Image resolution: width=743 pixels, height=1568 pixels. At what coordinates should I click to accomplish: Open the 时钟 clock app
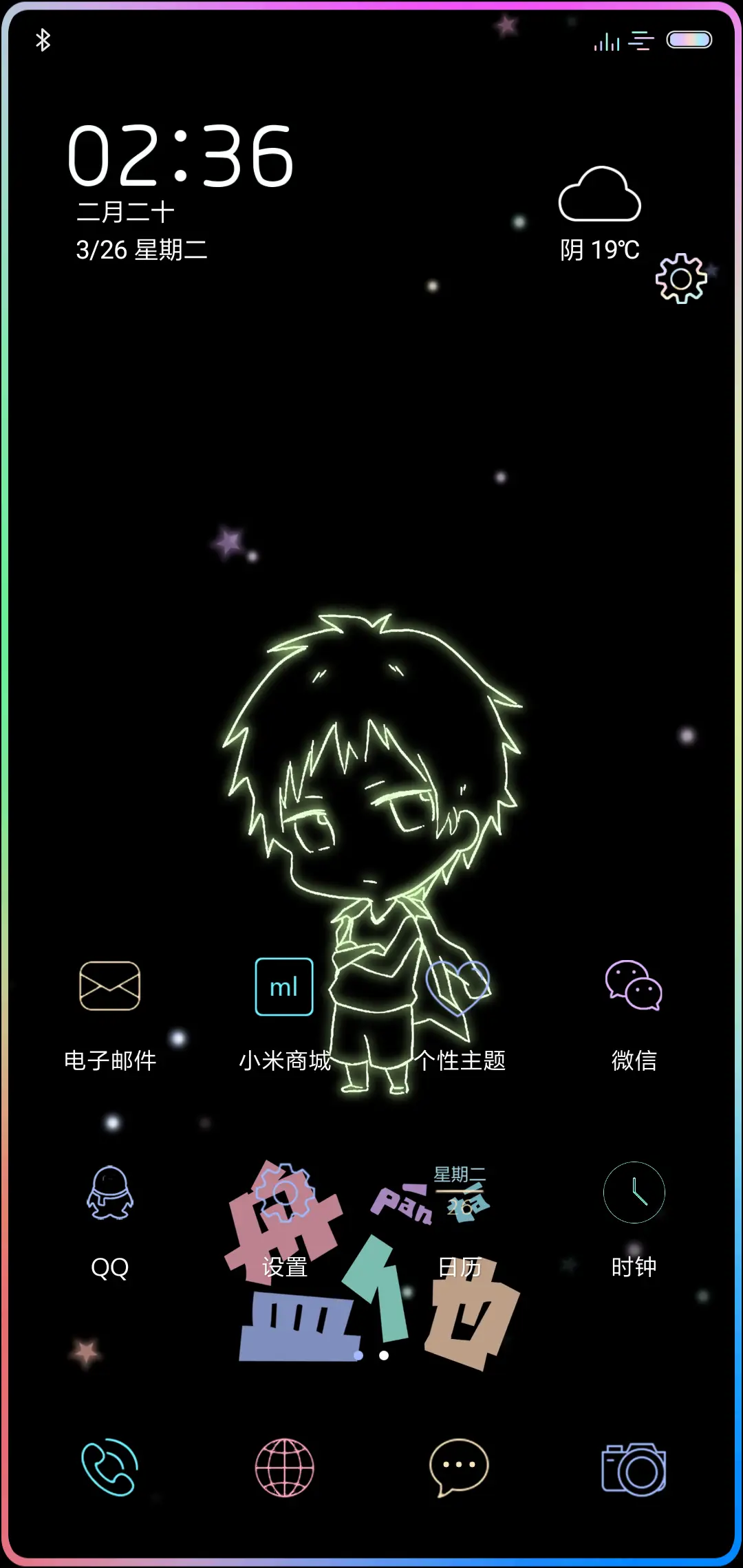(634, 1193)
